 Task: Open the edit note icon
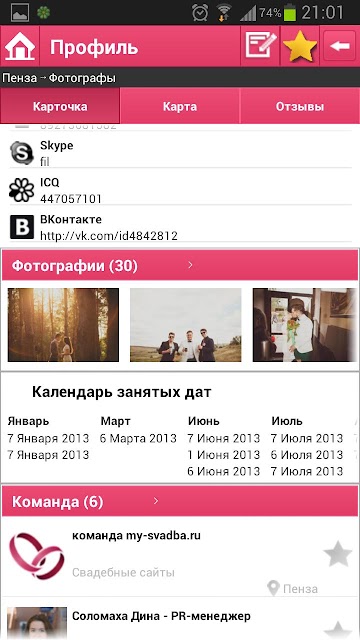click(260, 46)
